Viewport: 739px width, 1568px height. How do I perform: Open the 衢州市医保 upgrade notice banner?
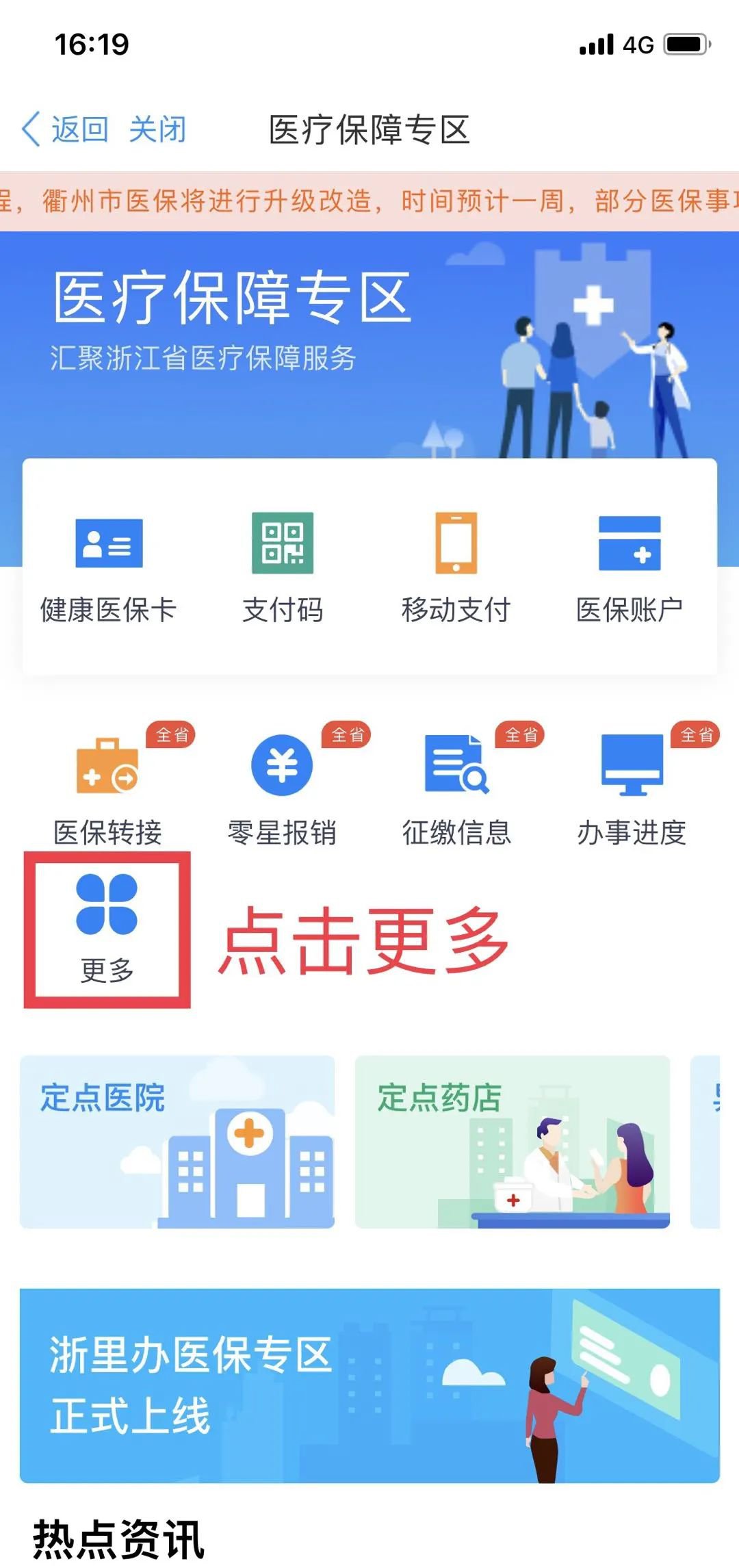[x=369, y=201]
